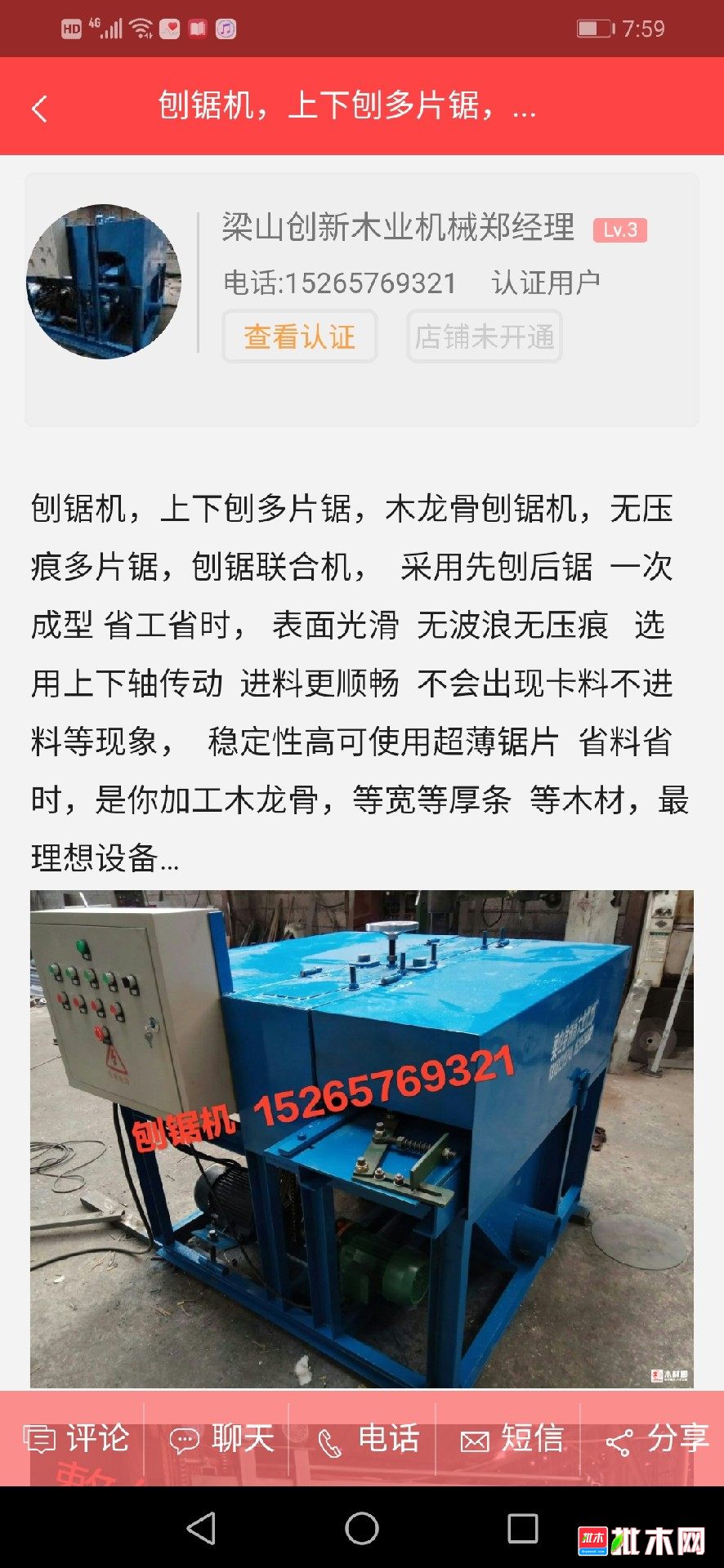
Task: Tap the system home button
Action: [x=361, y=1528]
